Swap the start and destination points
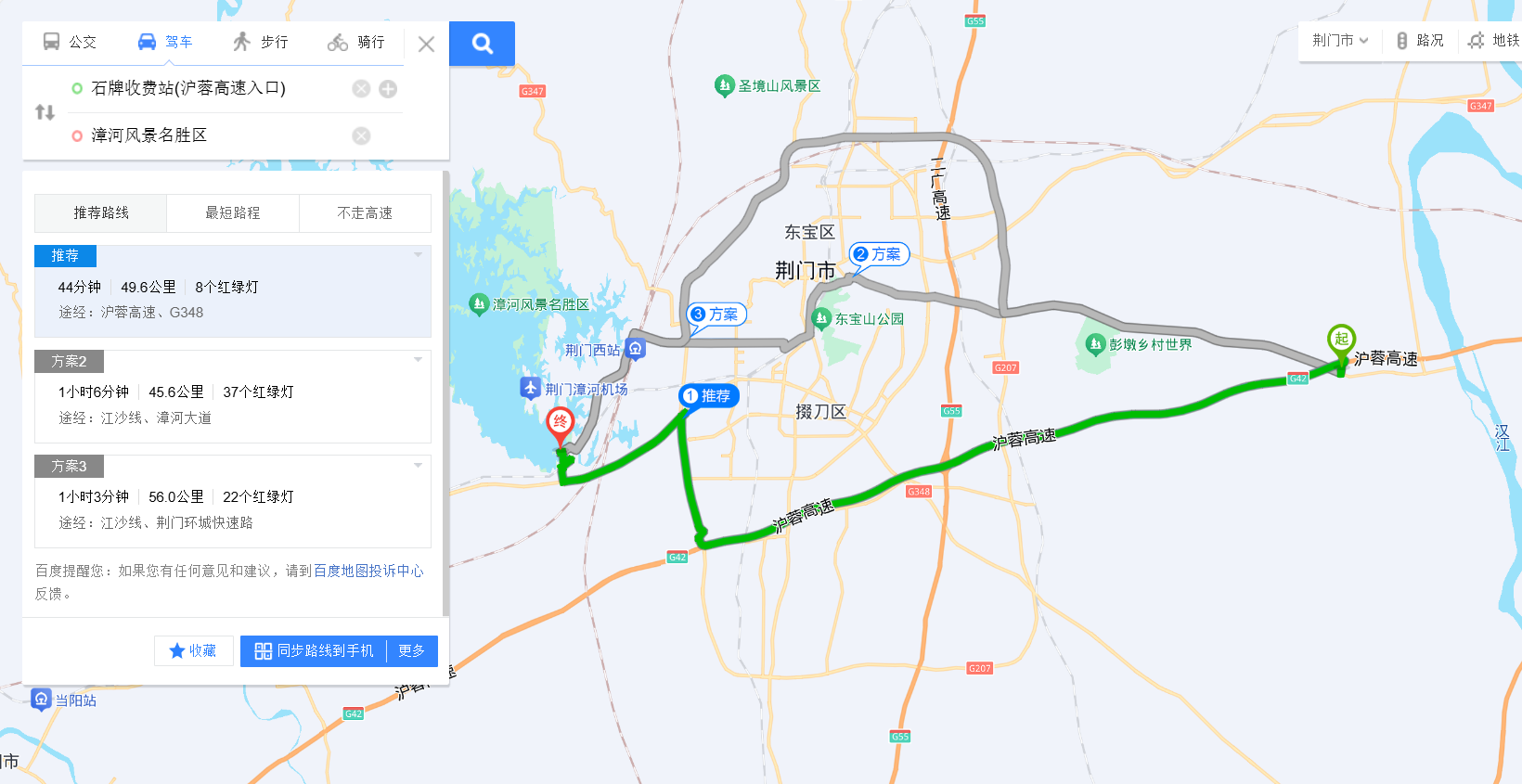 point(45,112)
